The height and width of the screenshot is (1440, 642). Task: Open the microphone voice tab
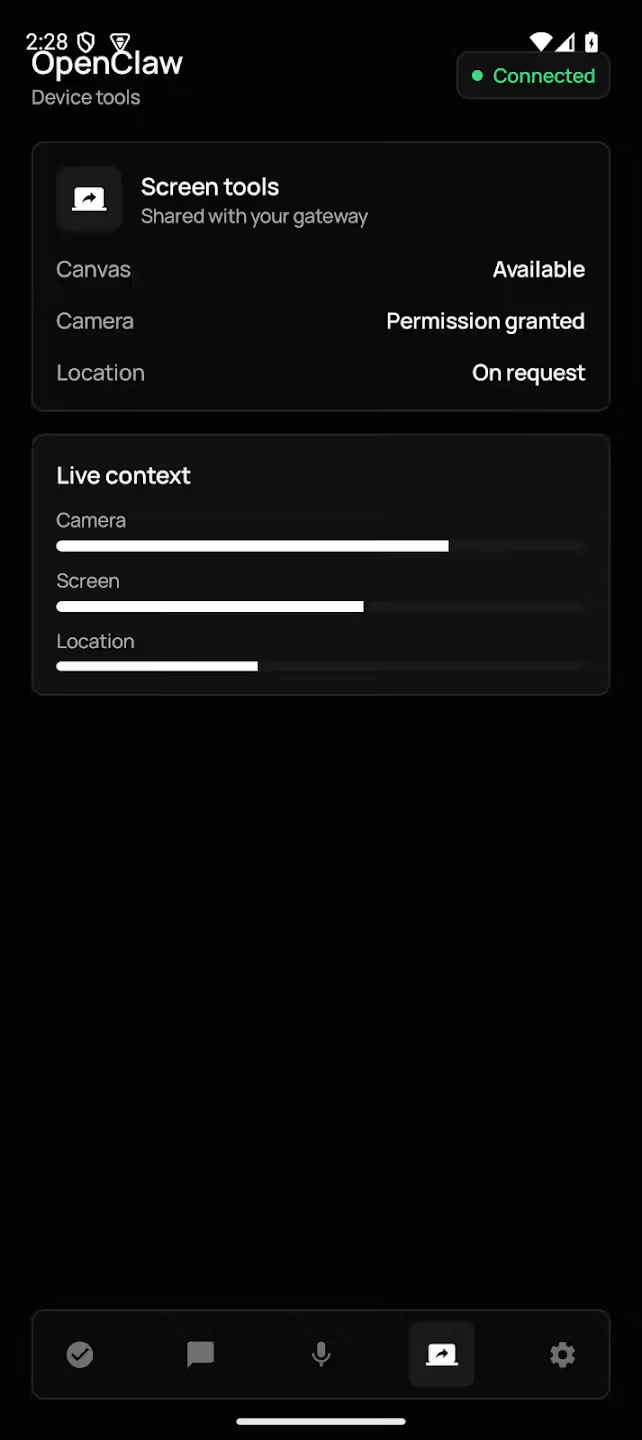tap(321, 1354)
